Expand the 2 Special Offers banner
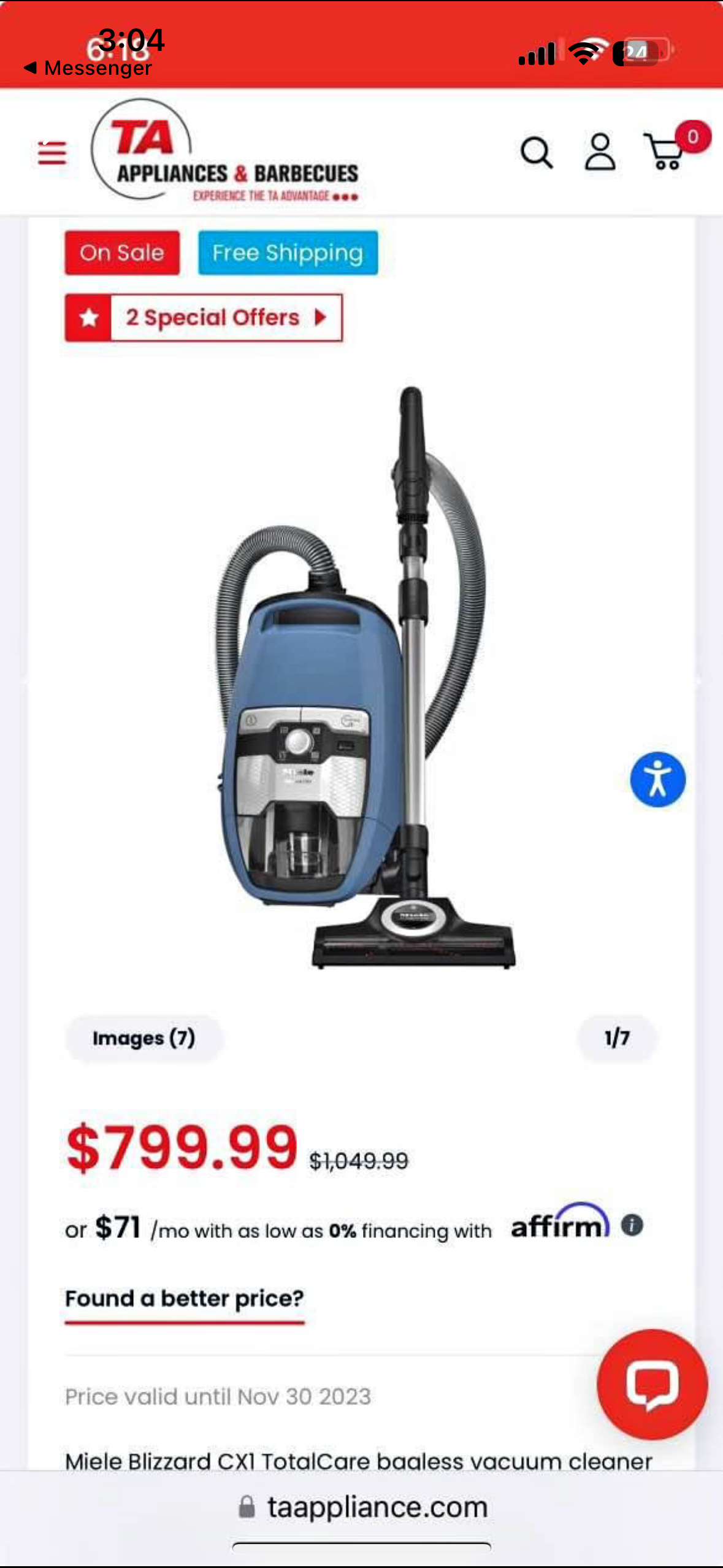723x1568 pixels. pos(204,318)
